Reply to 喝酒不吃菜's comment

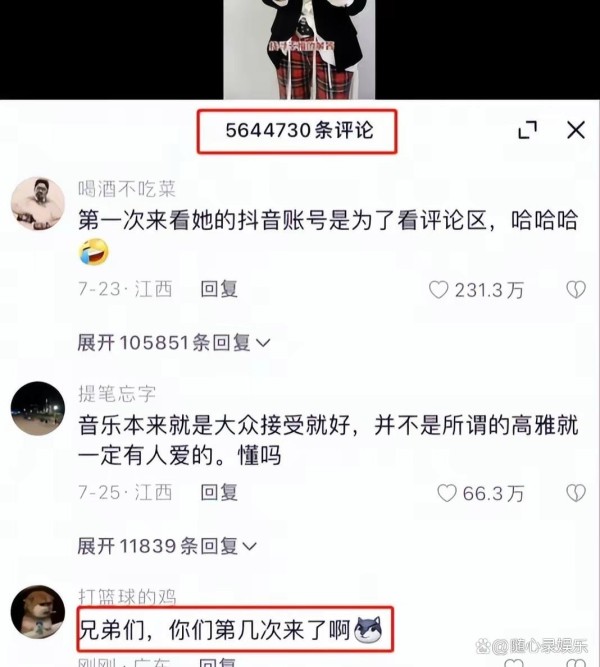click(x=219, y=289)
